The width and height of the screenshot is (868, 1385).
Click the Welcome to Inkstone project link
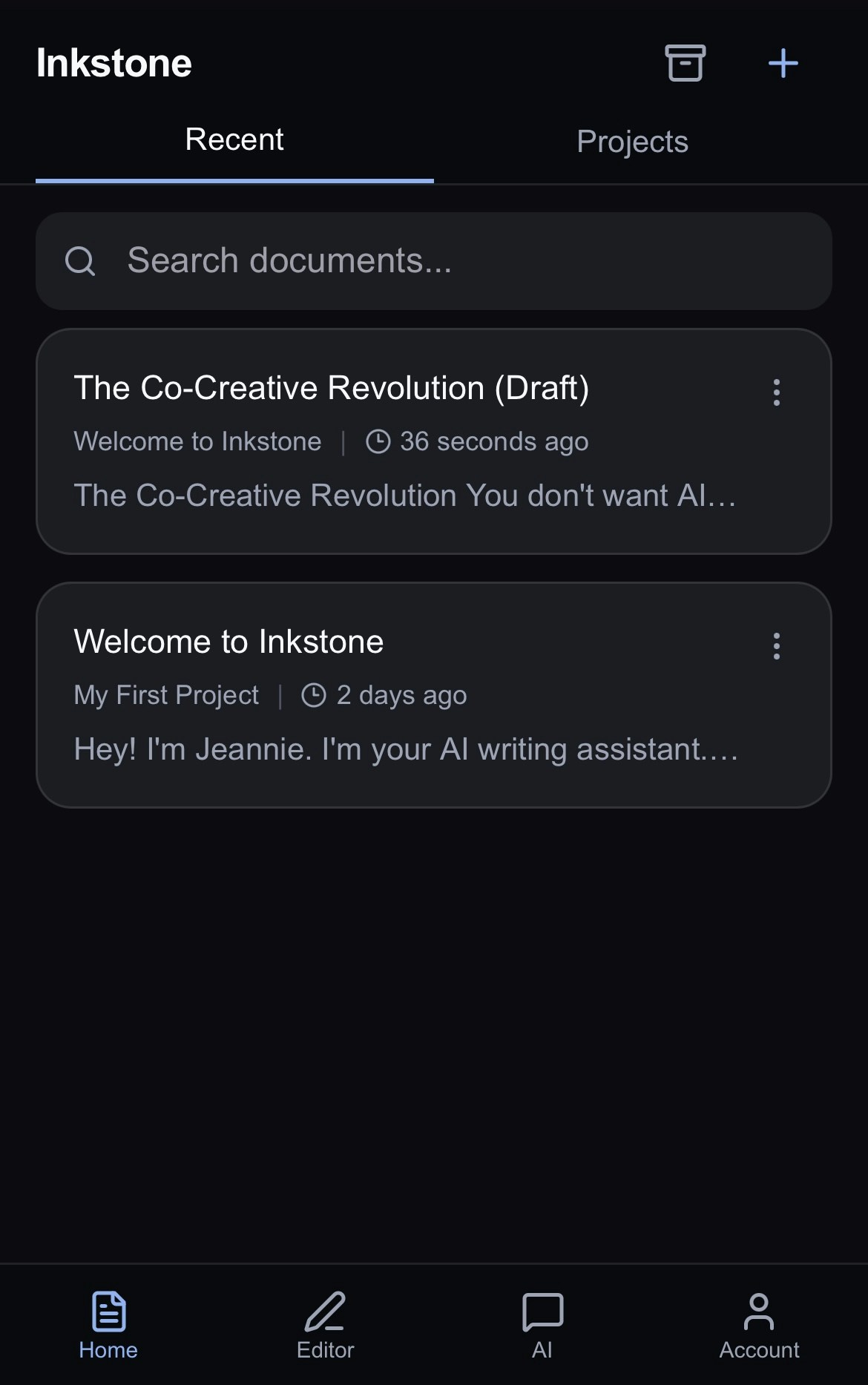[x=197, y=441]
